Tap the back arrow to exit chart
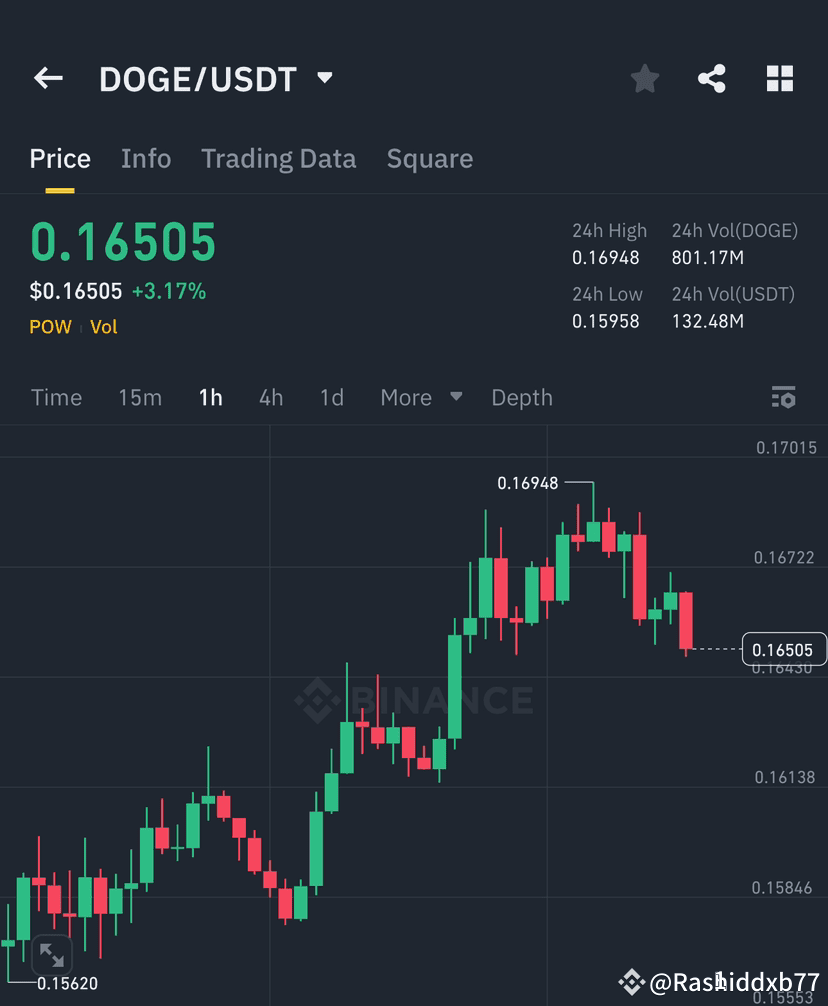Screen dimensions: 828x1006 (x=47, y=78)
